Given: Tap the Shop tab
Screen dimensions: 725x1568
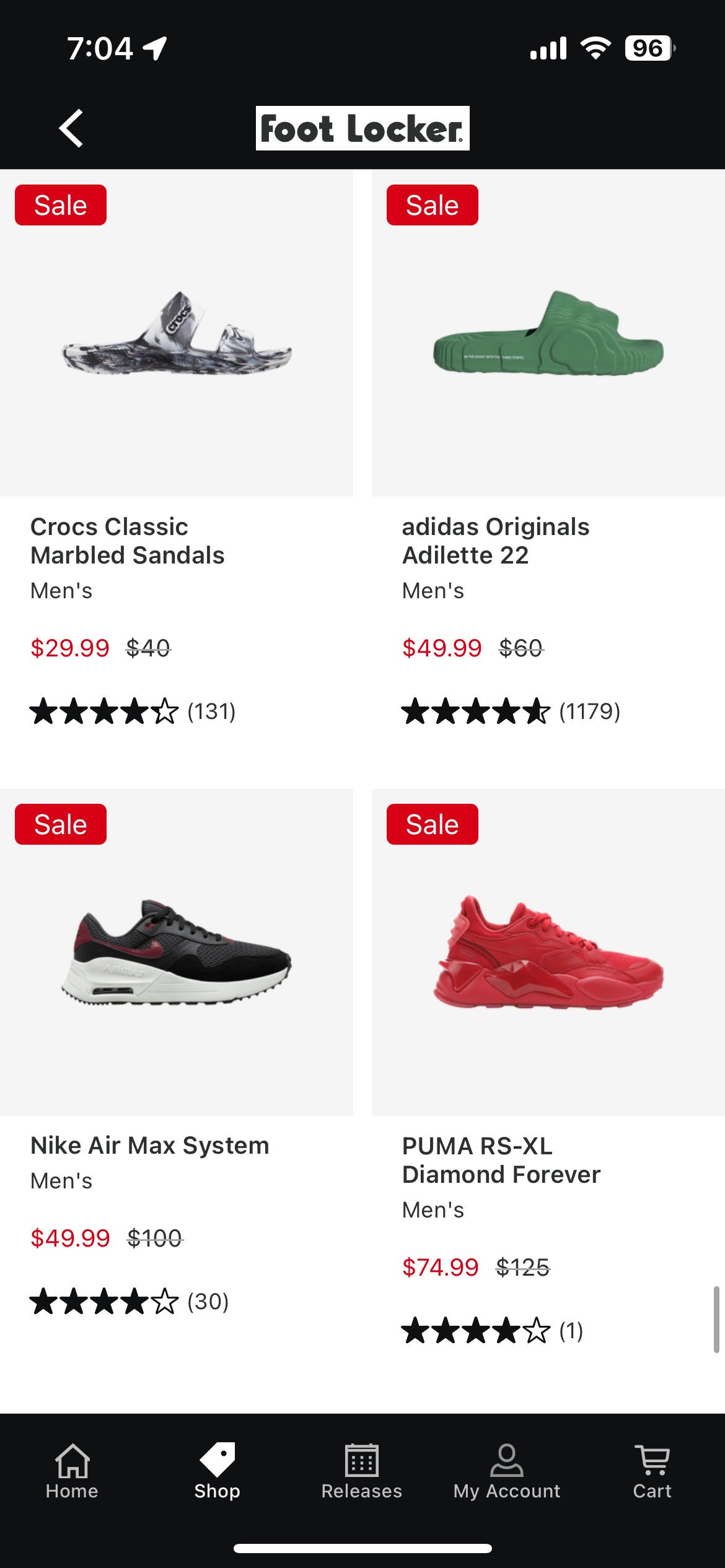Looking at the screenshot, I should pos(217,1471).
